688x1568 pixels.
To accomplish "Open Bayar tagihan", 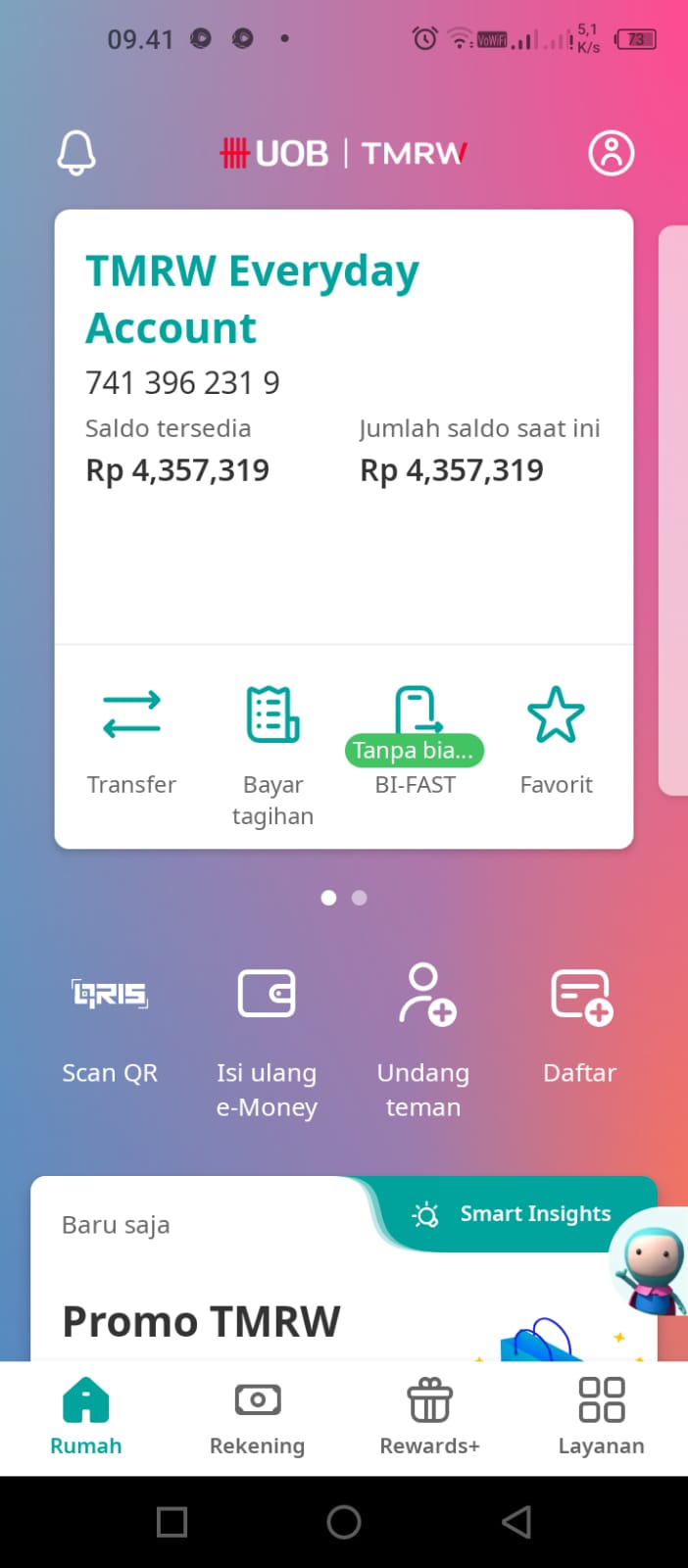I will point(272,758).
